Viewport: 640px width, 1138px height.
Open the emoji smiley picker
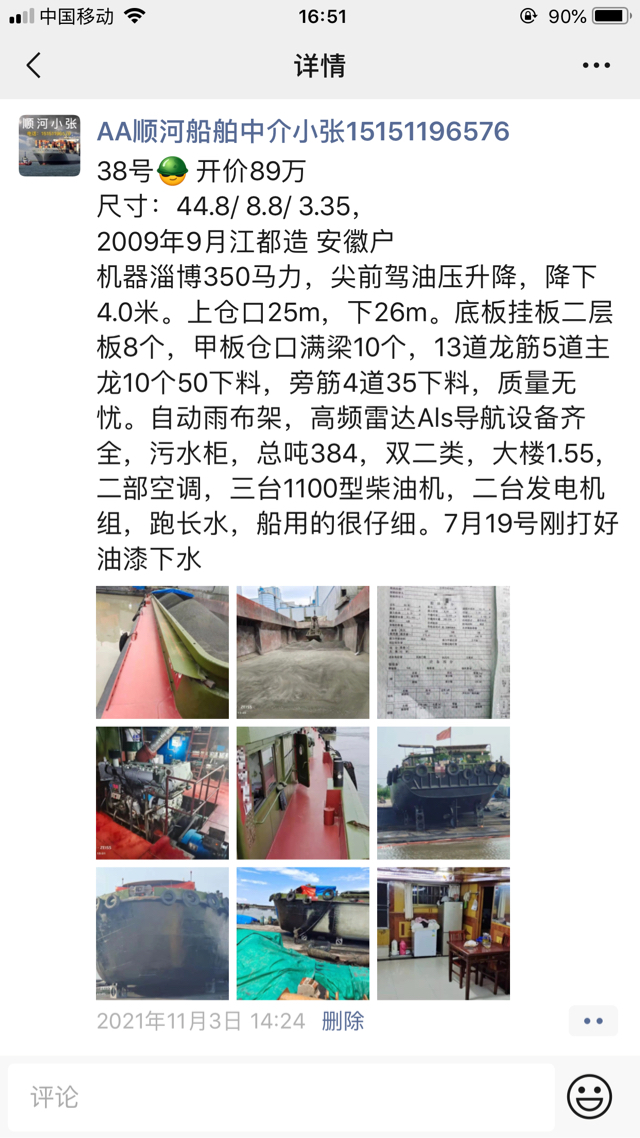pos(589,1097)
